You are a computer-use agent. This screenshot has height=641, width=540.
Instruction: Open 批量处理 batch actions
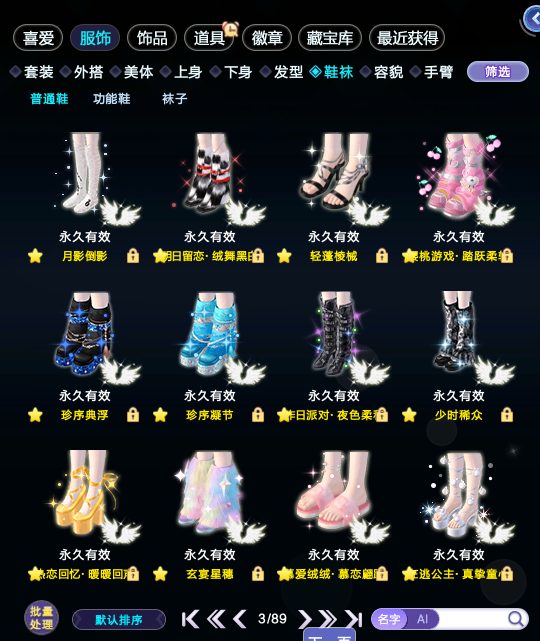click(x=41, y=618)
